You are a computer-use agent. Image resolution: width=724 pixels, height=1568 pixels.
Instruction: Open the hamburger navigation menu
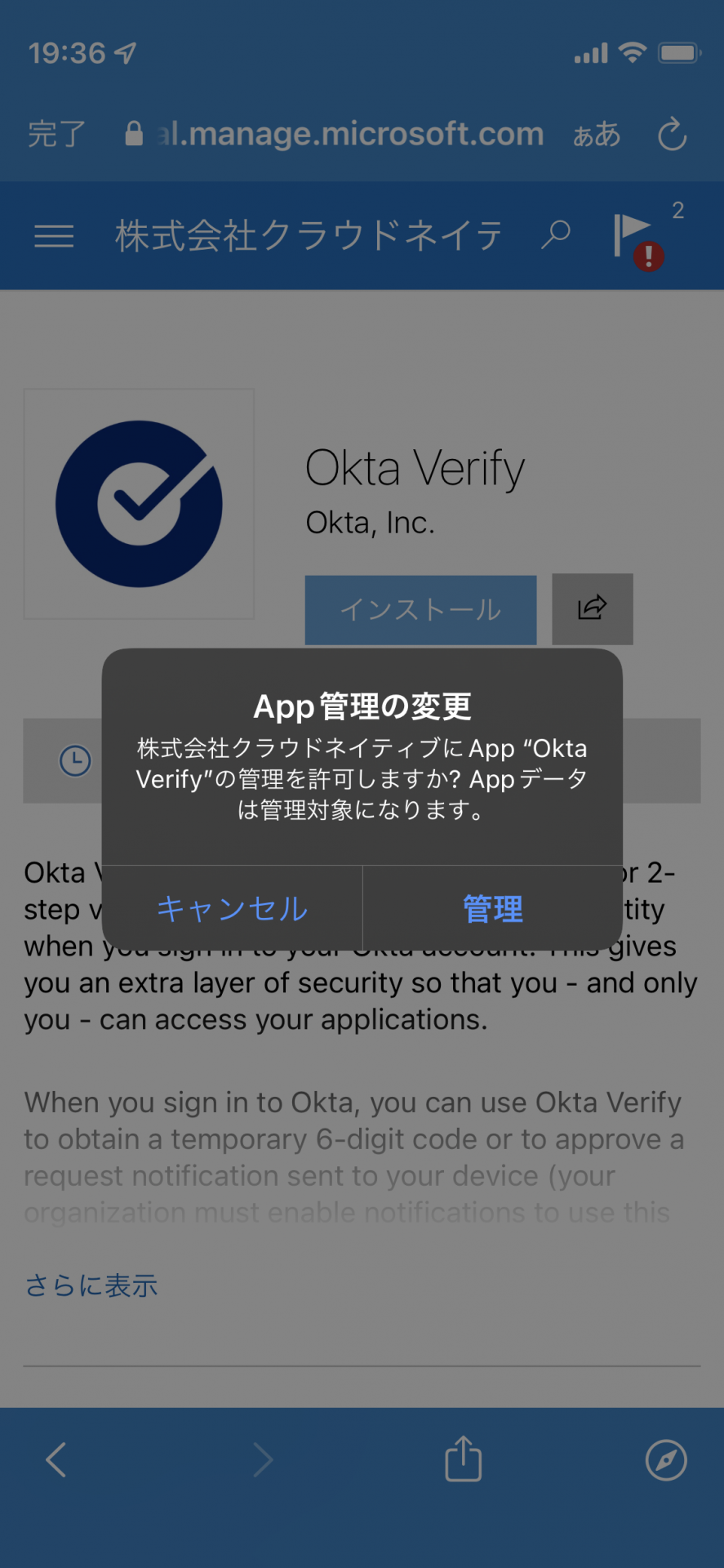pyautogui.click(x=52, y=236)
